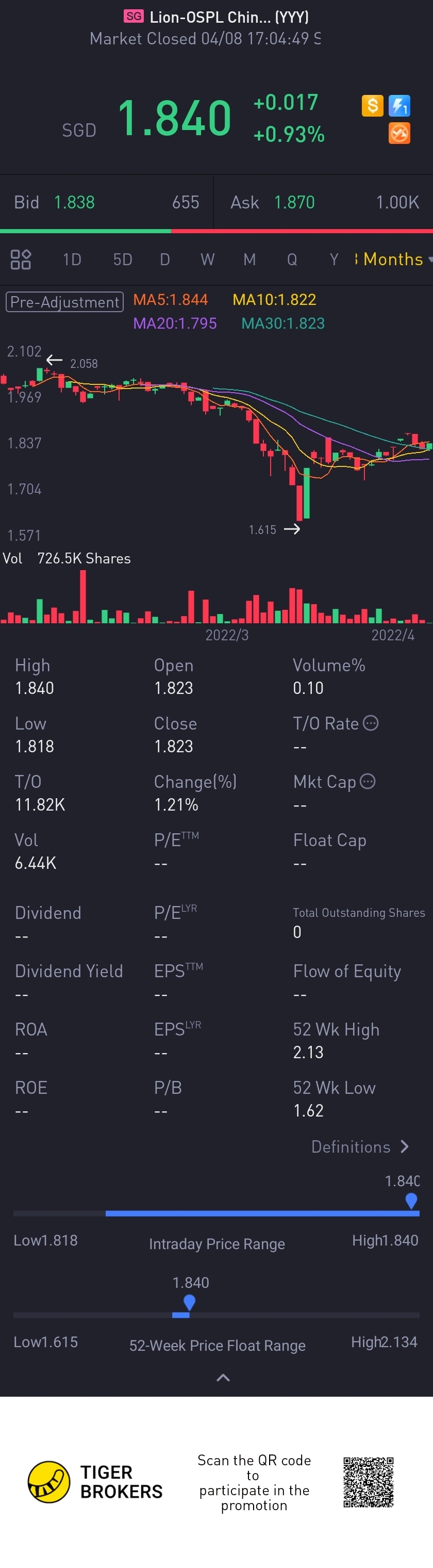Screen dimensions: 433x1568
Task: Select the W weekly chart tab
Action: point(207,260)
